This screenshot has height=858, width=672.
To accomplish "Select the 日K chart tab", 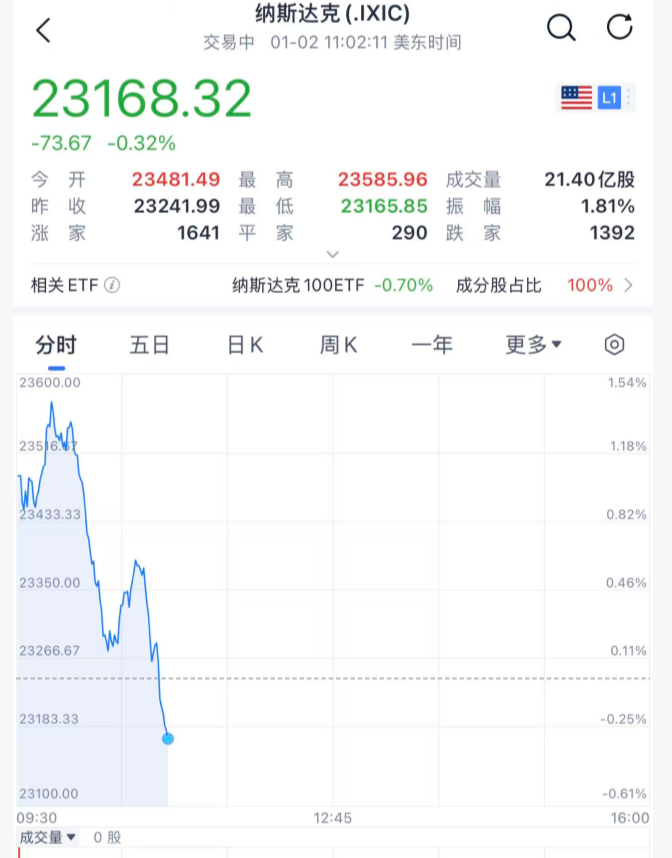I will 245,345.
